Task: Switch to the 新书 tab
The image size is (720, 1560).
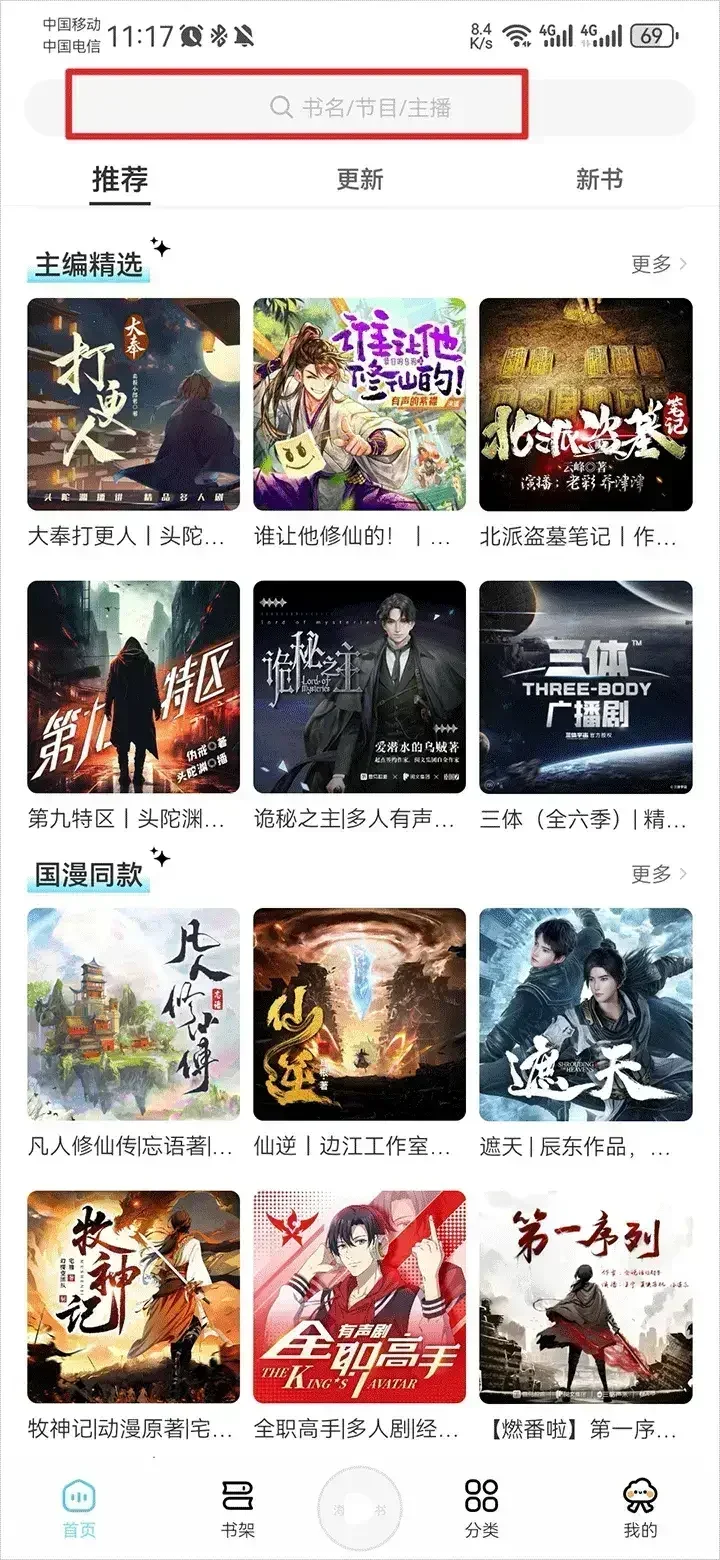Action: [602, 180]
